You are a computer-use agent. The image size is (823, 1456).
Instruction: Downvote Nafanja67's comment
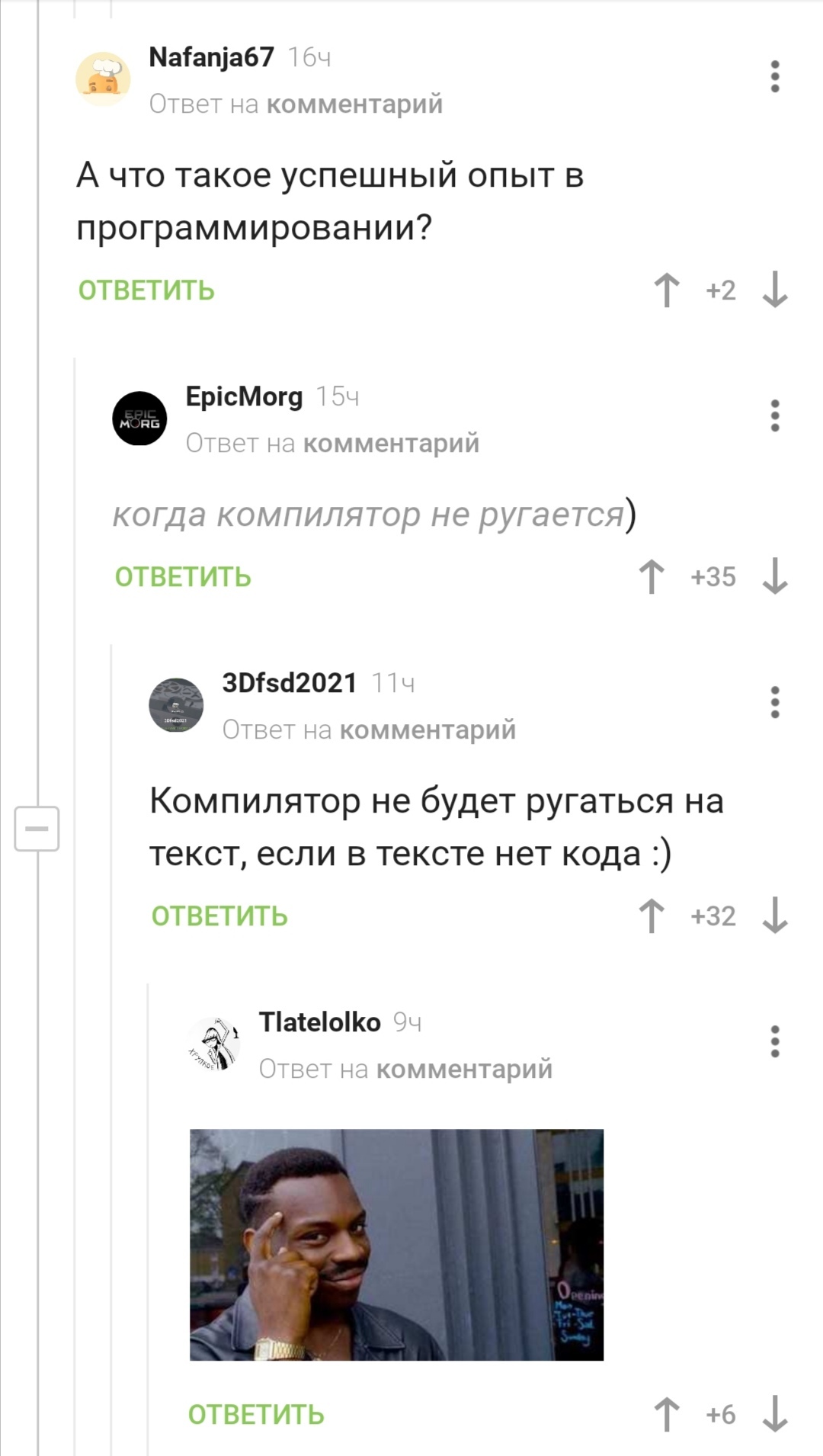point(775,290)
